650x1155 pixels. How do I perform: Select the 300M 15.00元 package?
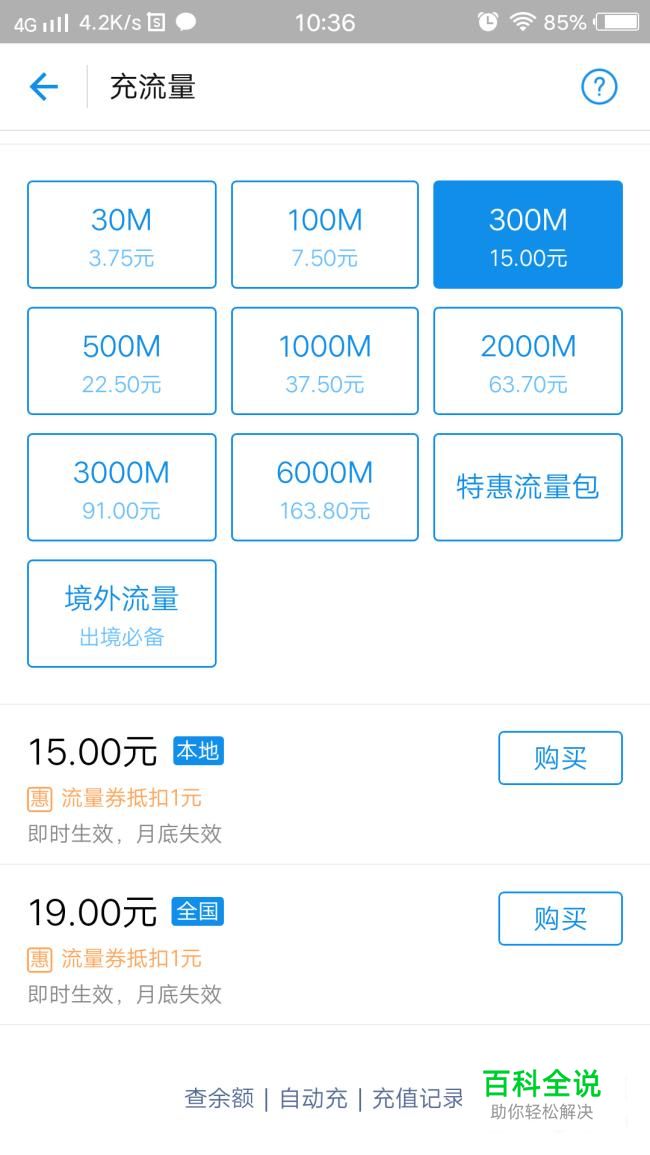527,235
